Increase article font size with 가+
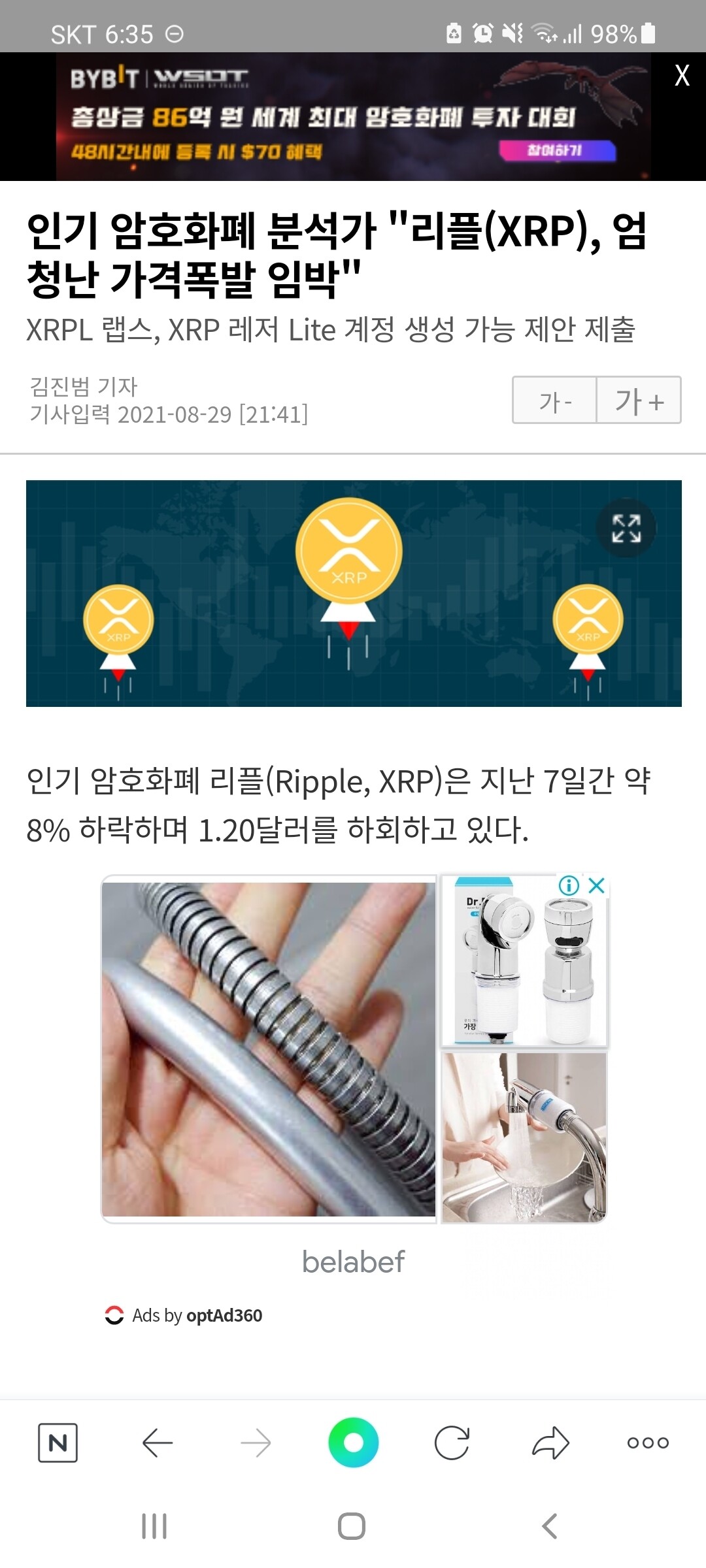The image size is (706, 1568). [x=637, y=400]
